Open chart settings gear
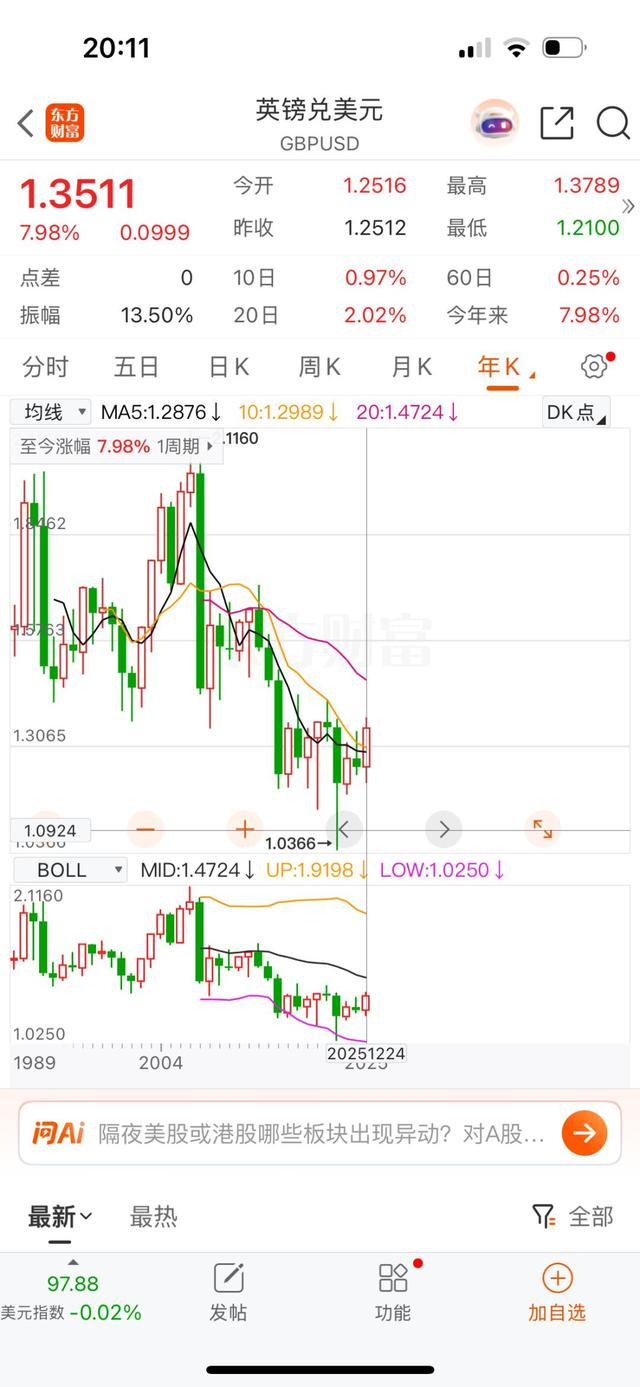 click(x=594, y=367)
